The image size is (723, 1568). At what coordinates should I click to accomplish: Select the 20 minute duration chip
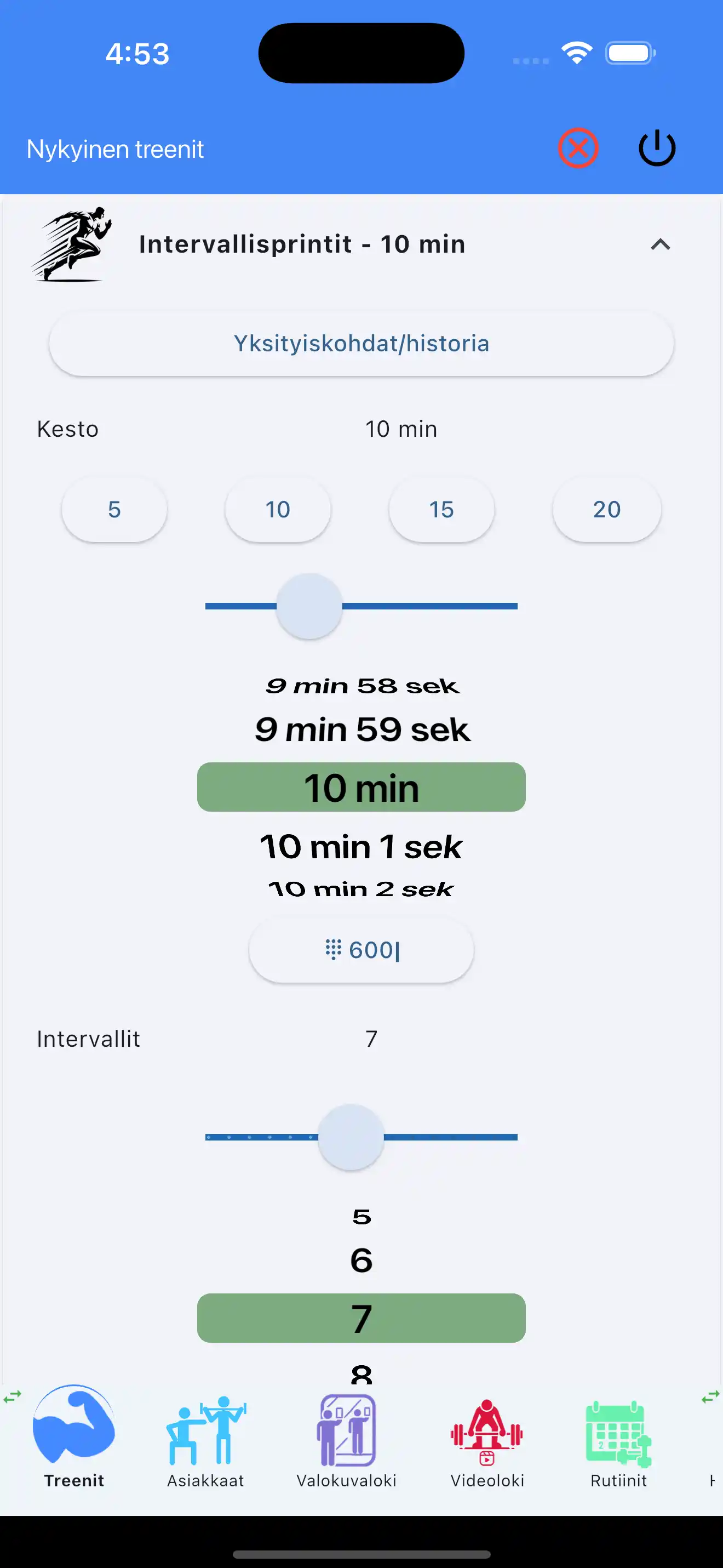[x=606, y=510]
